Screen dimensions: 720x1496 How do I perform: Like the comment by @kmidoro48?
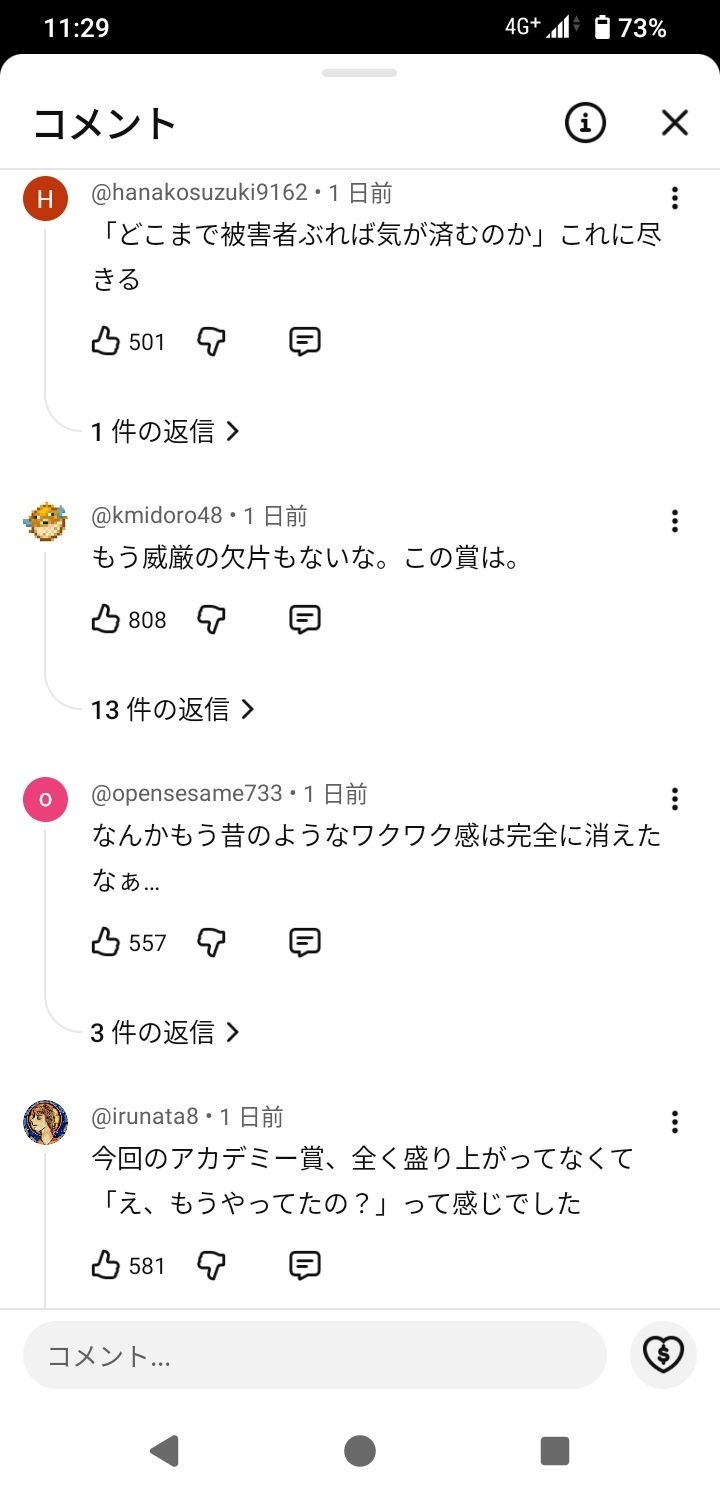pyautogui.click(x=106, y=620)
